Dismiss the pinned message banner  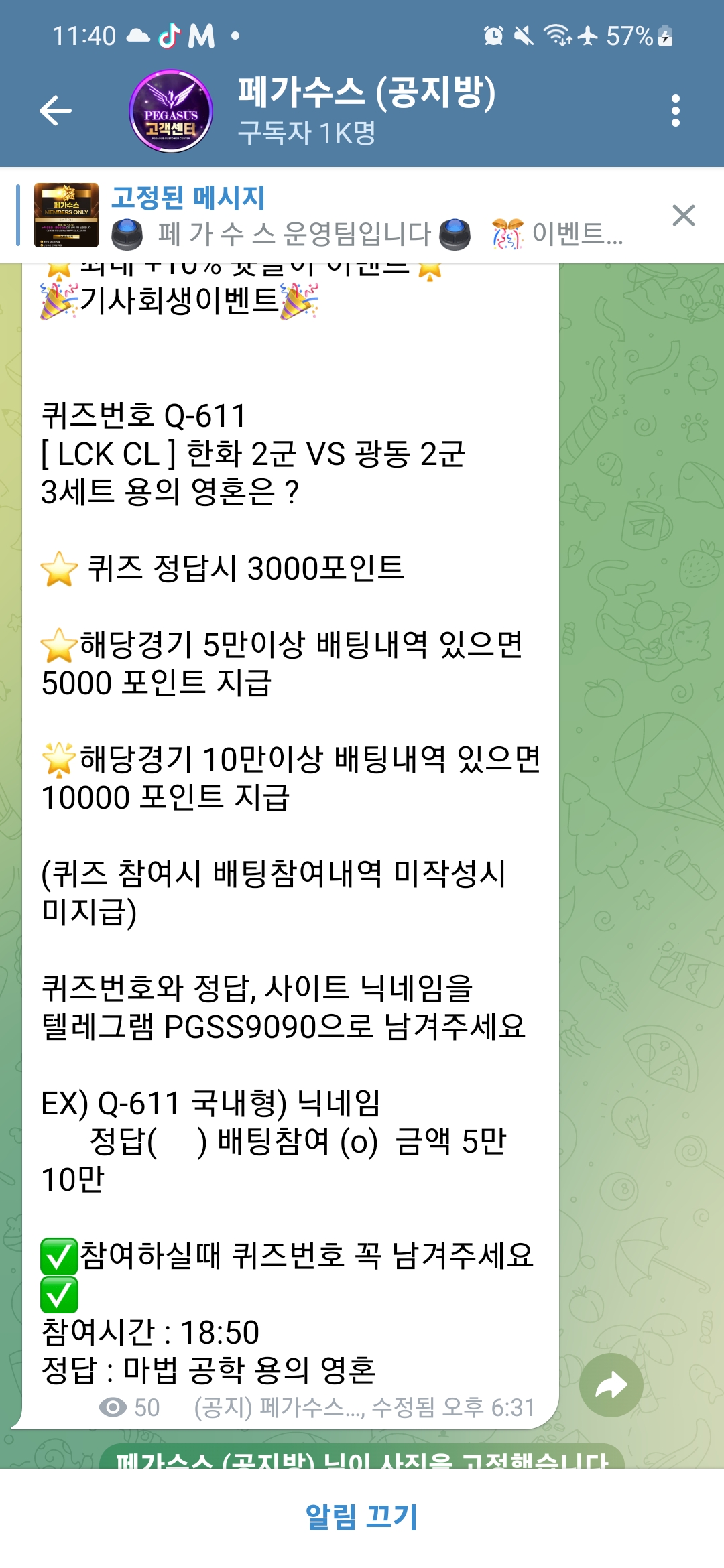[x=683, y=216]
